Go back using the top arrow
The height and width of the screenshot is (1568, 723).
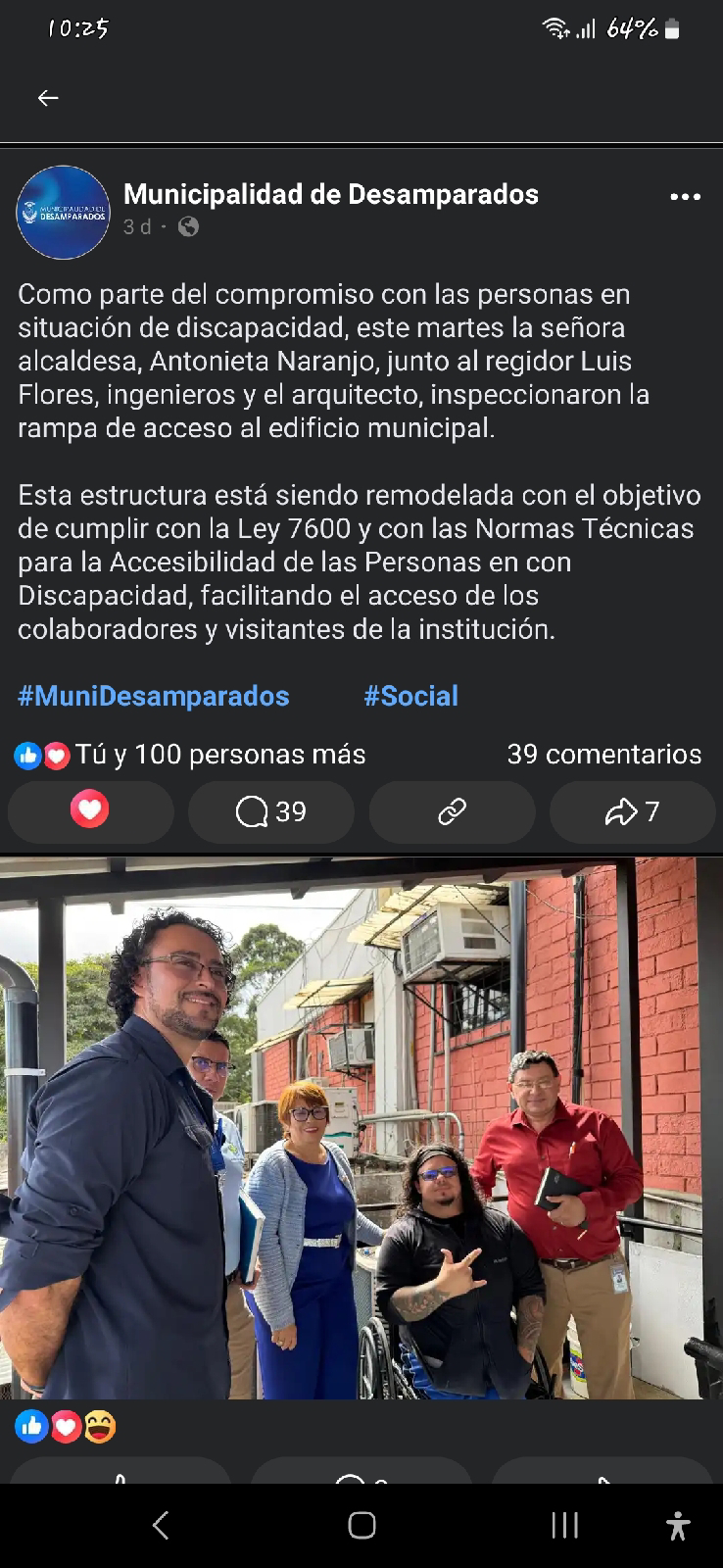pos(48,98)
